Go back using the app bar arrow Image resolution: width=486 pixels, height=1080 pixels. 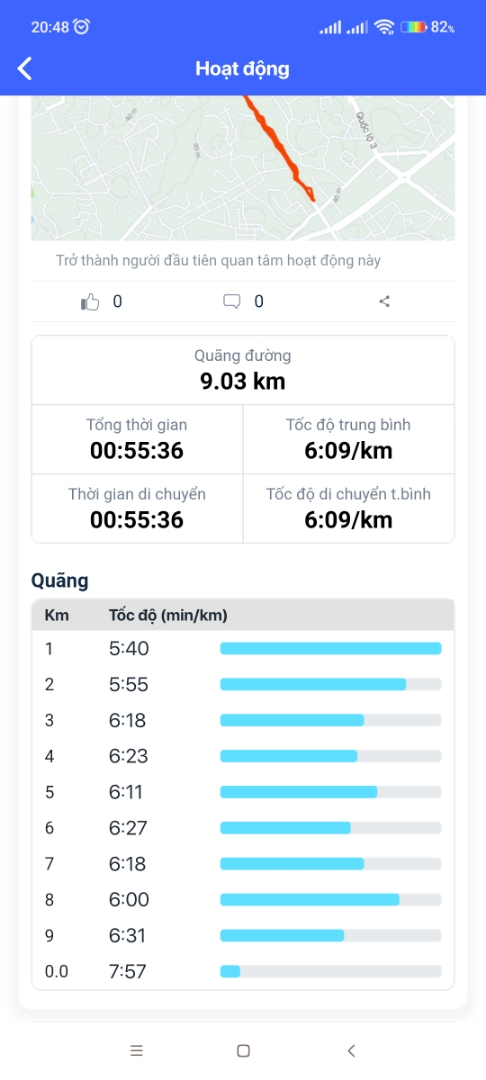25,68
